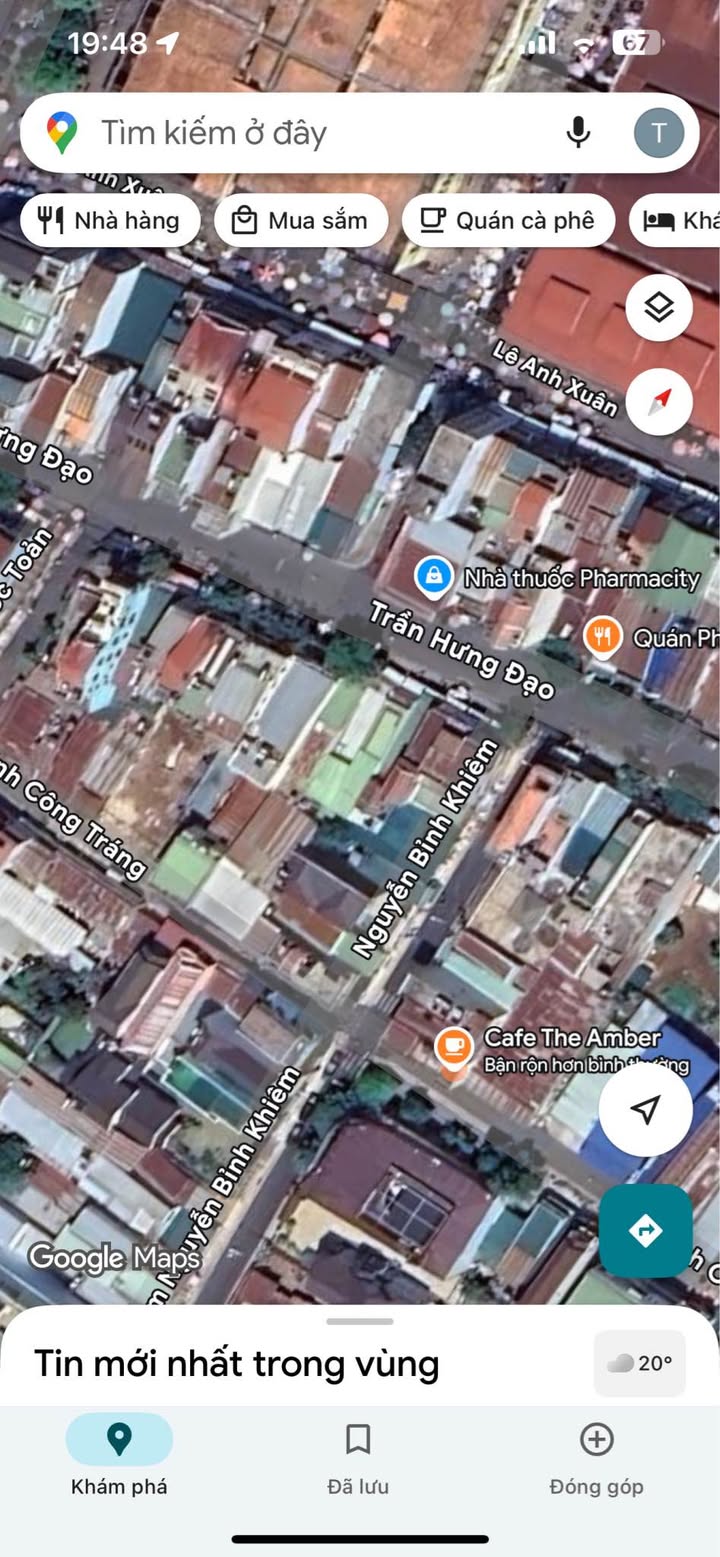The width and height of the screenshot is (720, 1557).
Task: Start voice search with the microphone
Action: coord(578,132)
